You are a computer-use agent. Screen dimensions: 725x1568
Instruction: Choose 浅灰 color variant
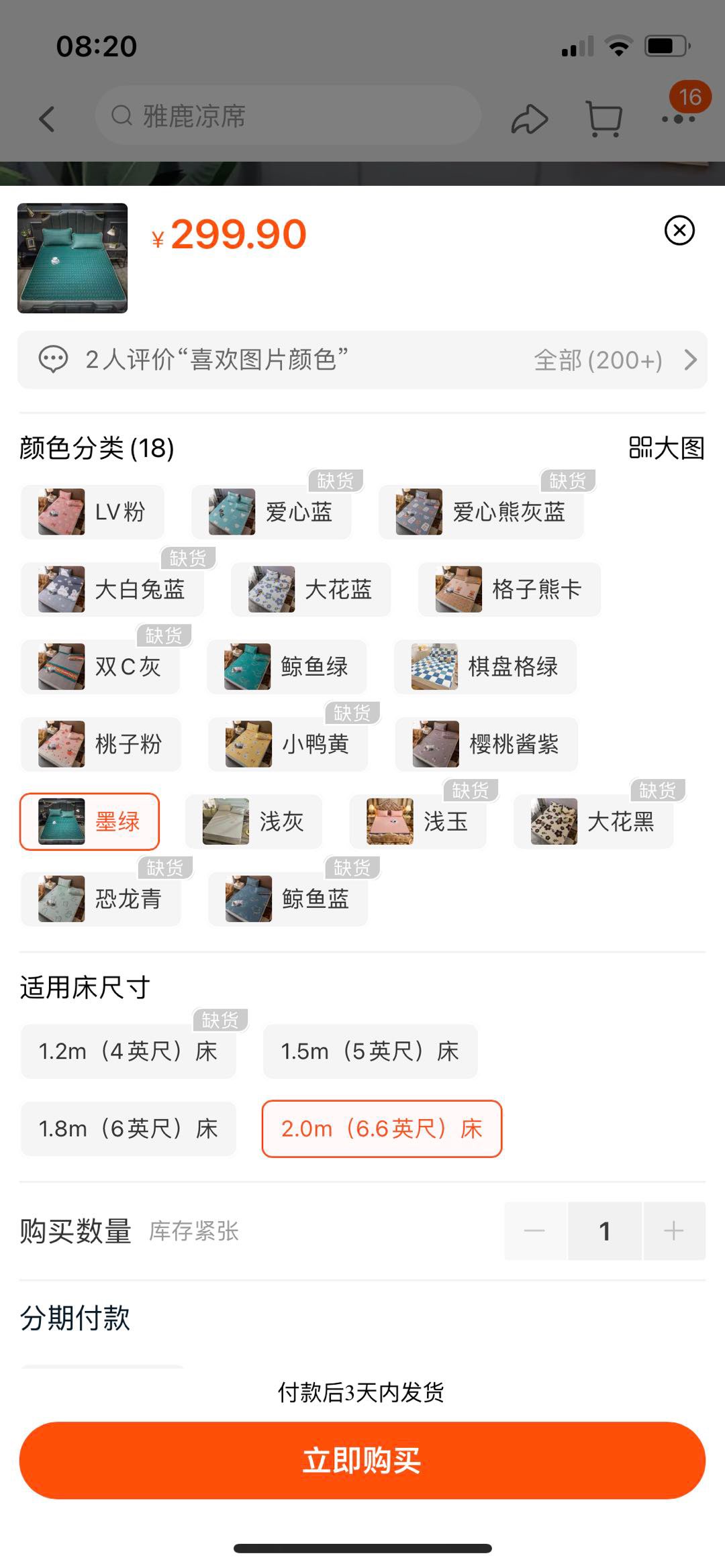[254, 821]
